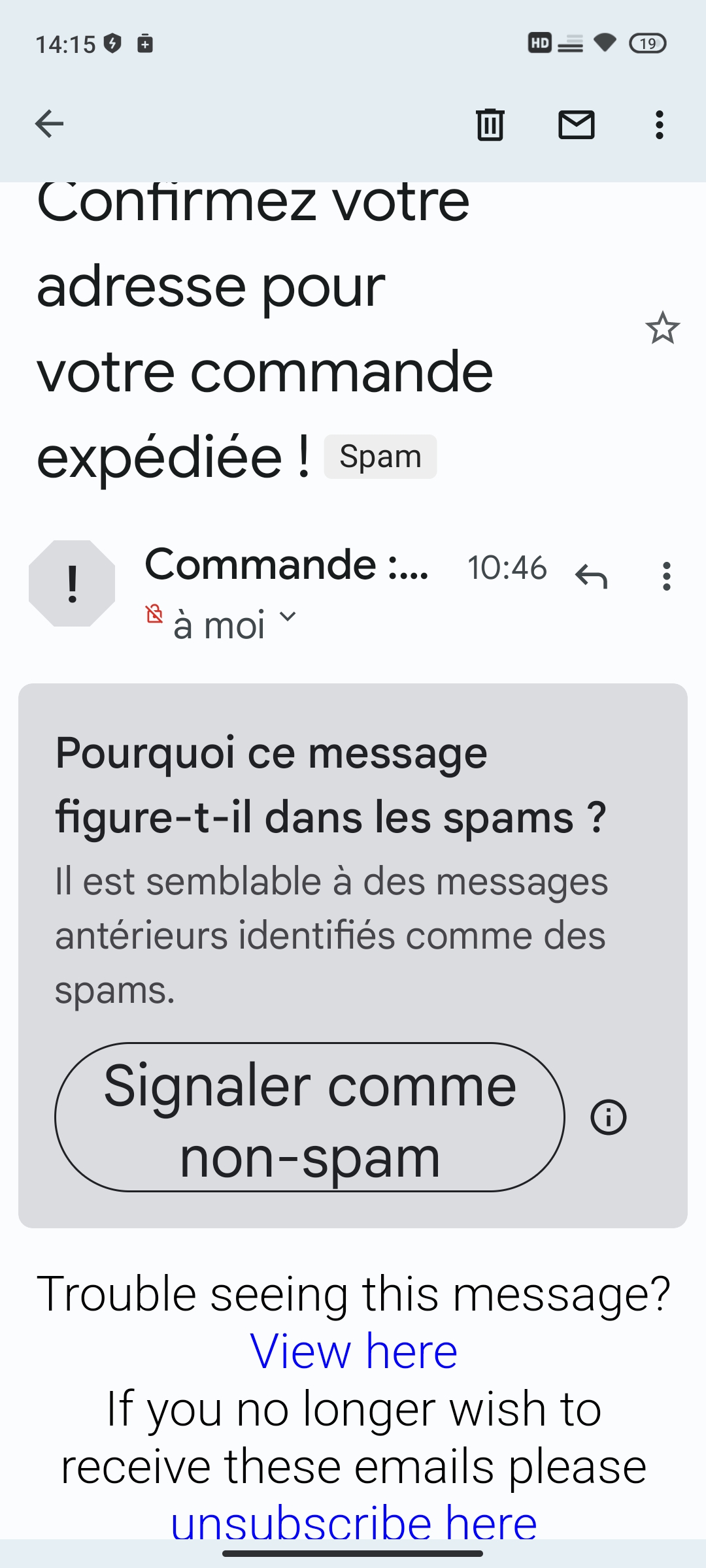This screenshot has width=706, height=1568.
Task: Star this spam message
Action: 662,328
